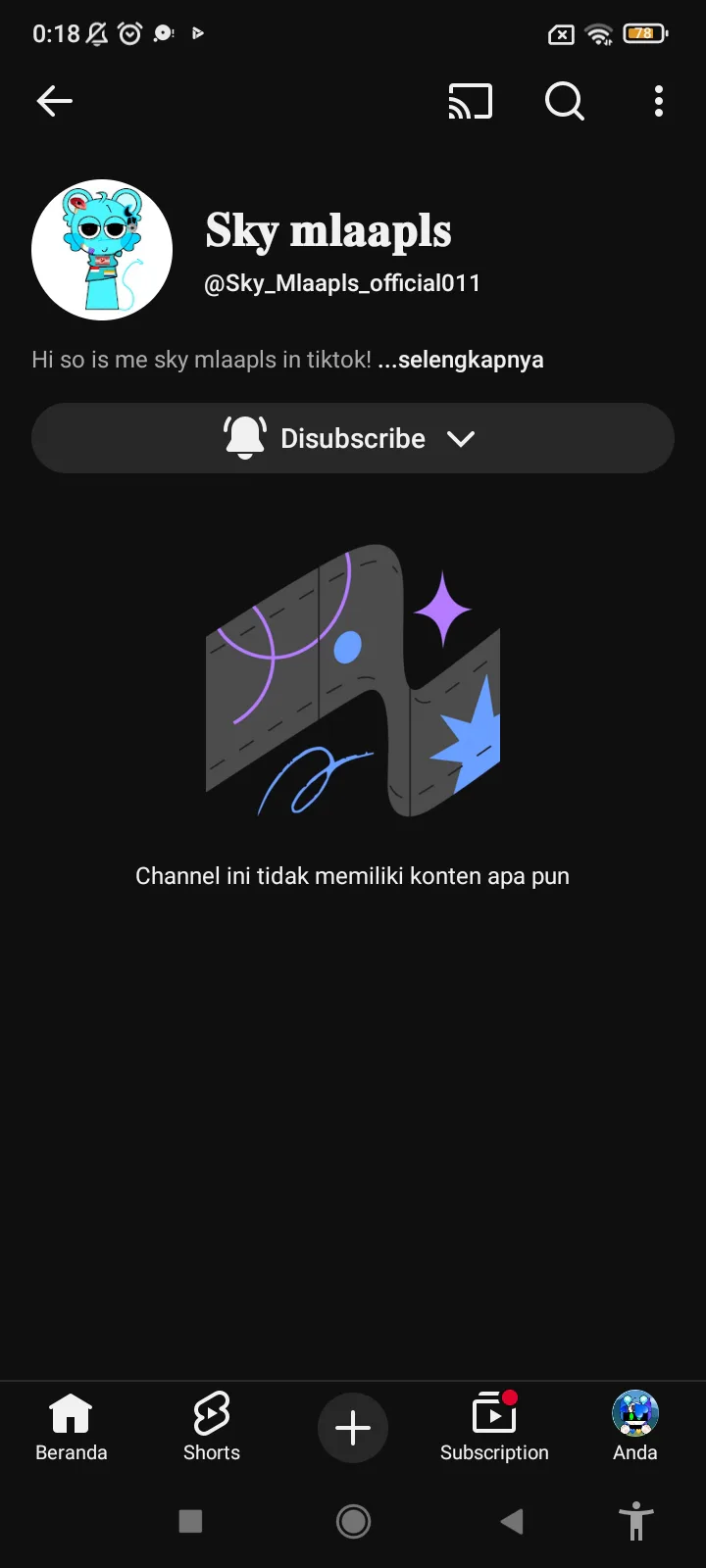The image size is (706, 1568).
Task: Open the Shorts tab
Action: 212,1427
